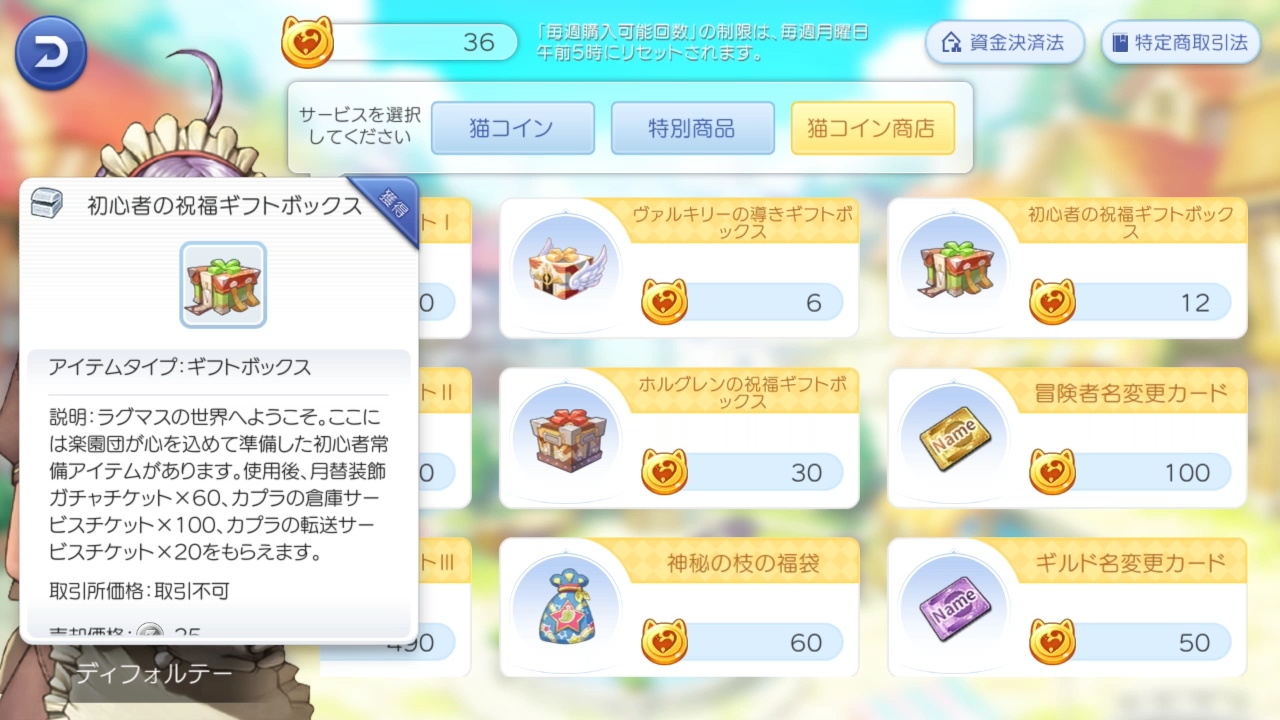Open the 特定商取引法 info button

tap(1180, 43)
